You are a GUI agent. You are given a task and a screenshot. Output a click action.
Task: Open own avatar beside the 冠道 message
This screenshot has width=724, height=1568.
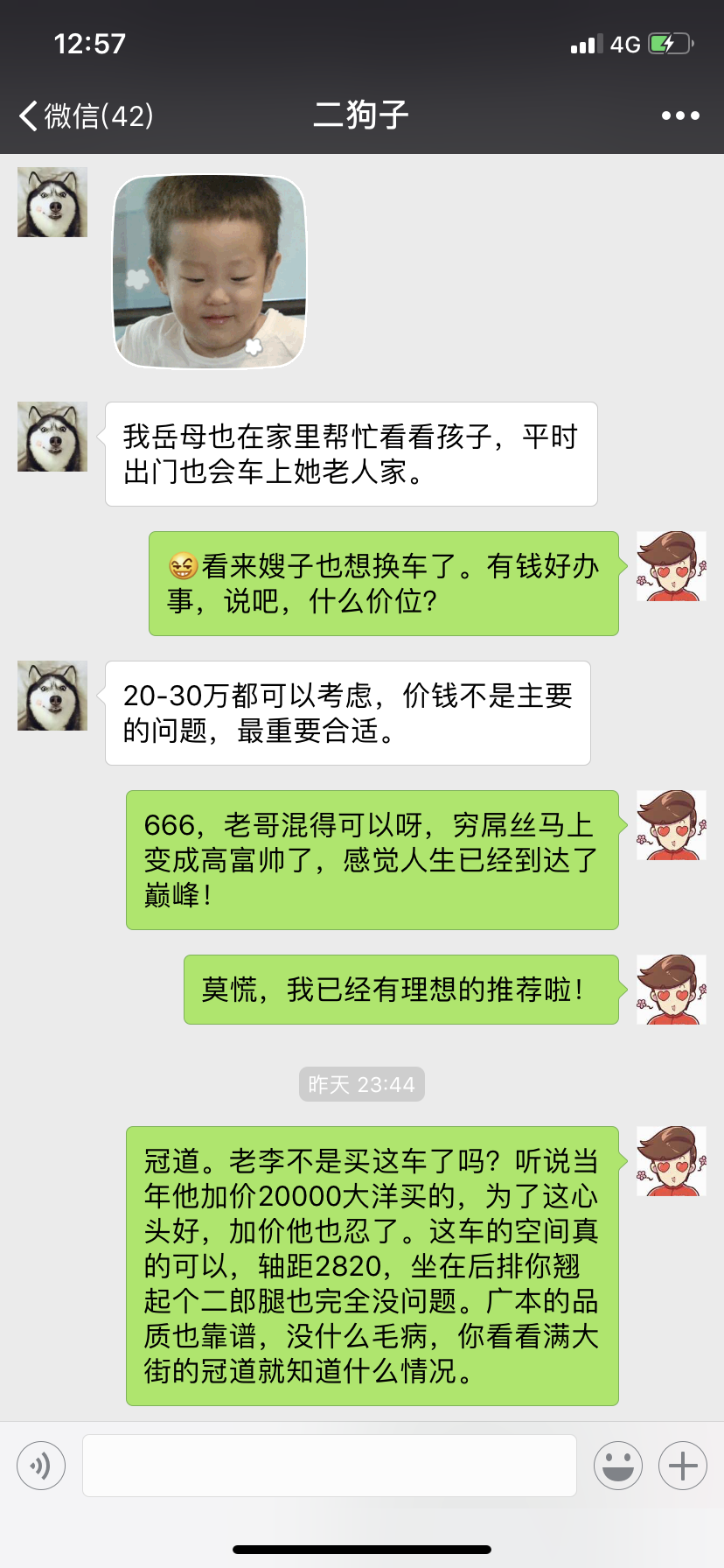tap(671, 1161)
